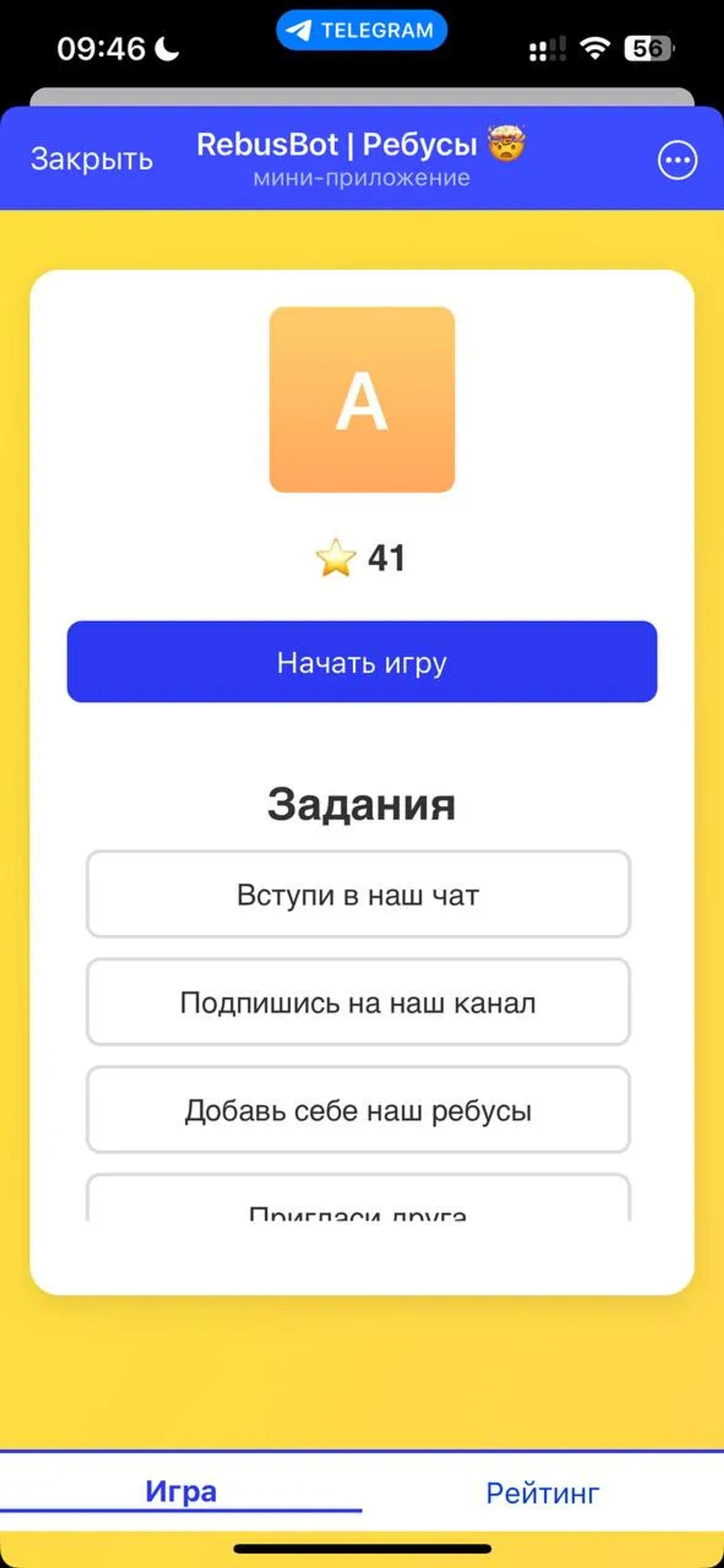Click the orange "A" app avatar

coord(362,399)
